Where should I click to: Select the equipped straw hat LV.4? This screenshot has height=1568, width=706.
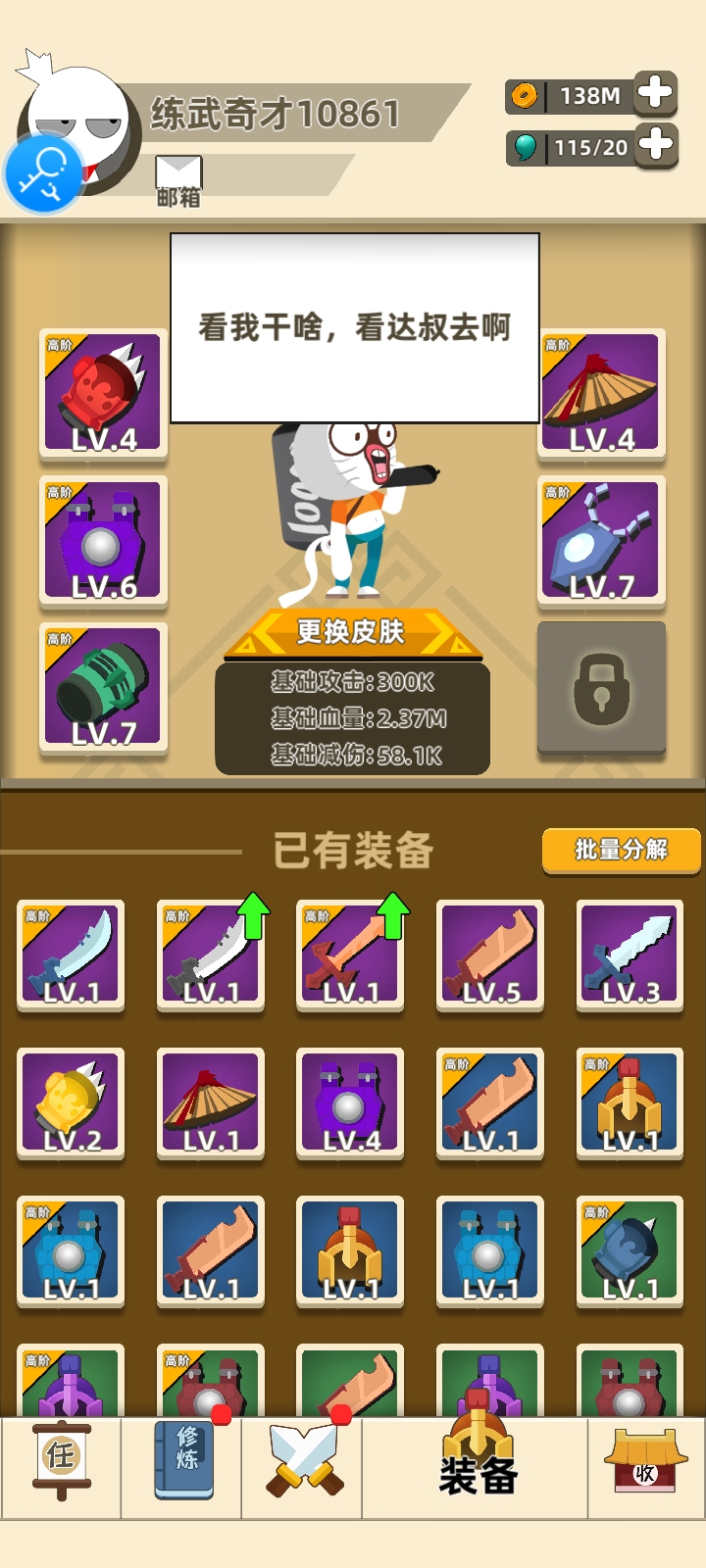[601, 394]
